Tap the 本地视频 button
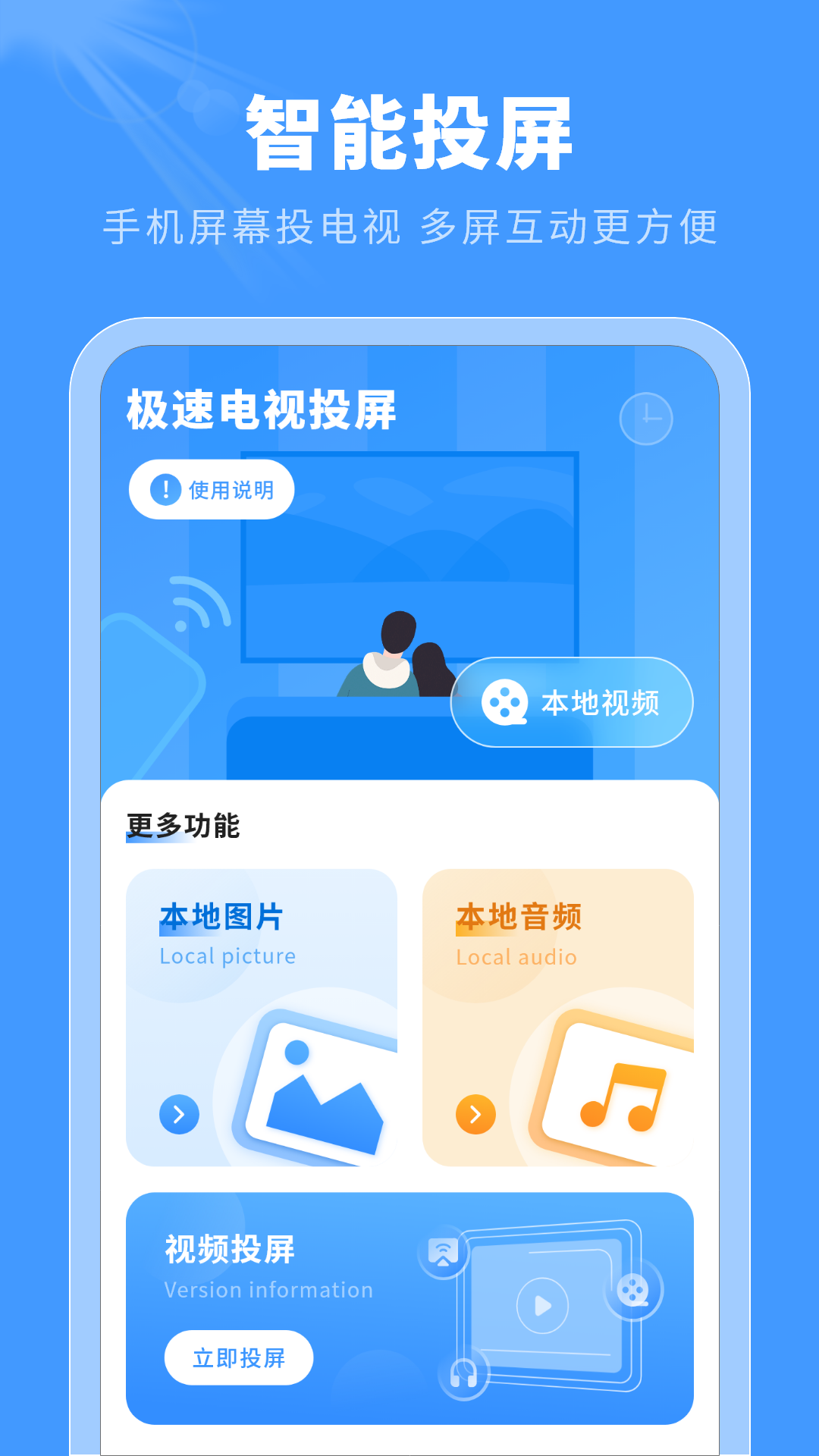This screenshot has height=1456, width=819. (x=573, y=702)
